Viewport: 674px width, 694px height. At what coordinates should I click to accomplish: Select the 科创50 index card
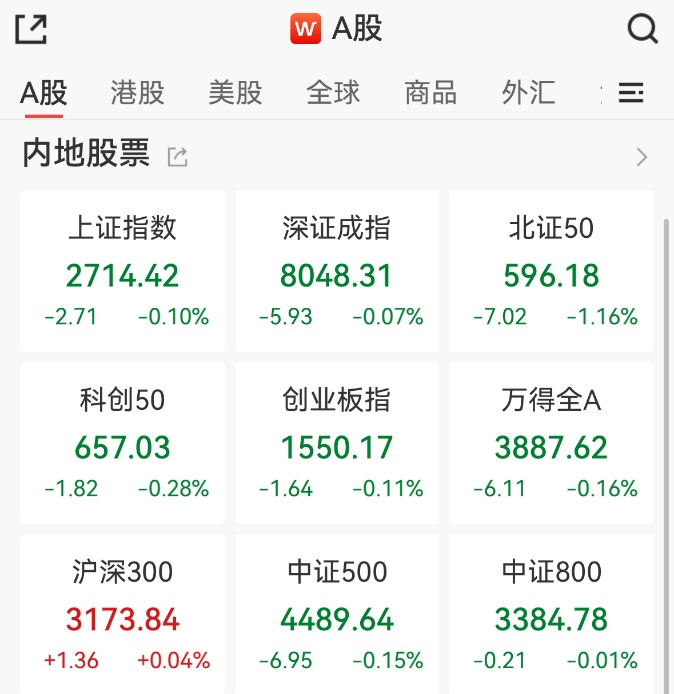click(x=123, y=443)
